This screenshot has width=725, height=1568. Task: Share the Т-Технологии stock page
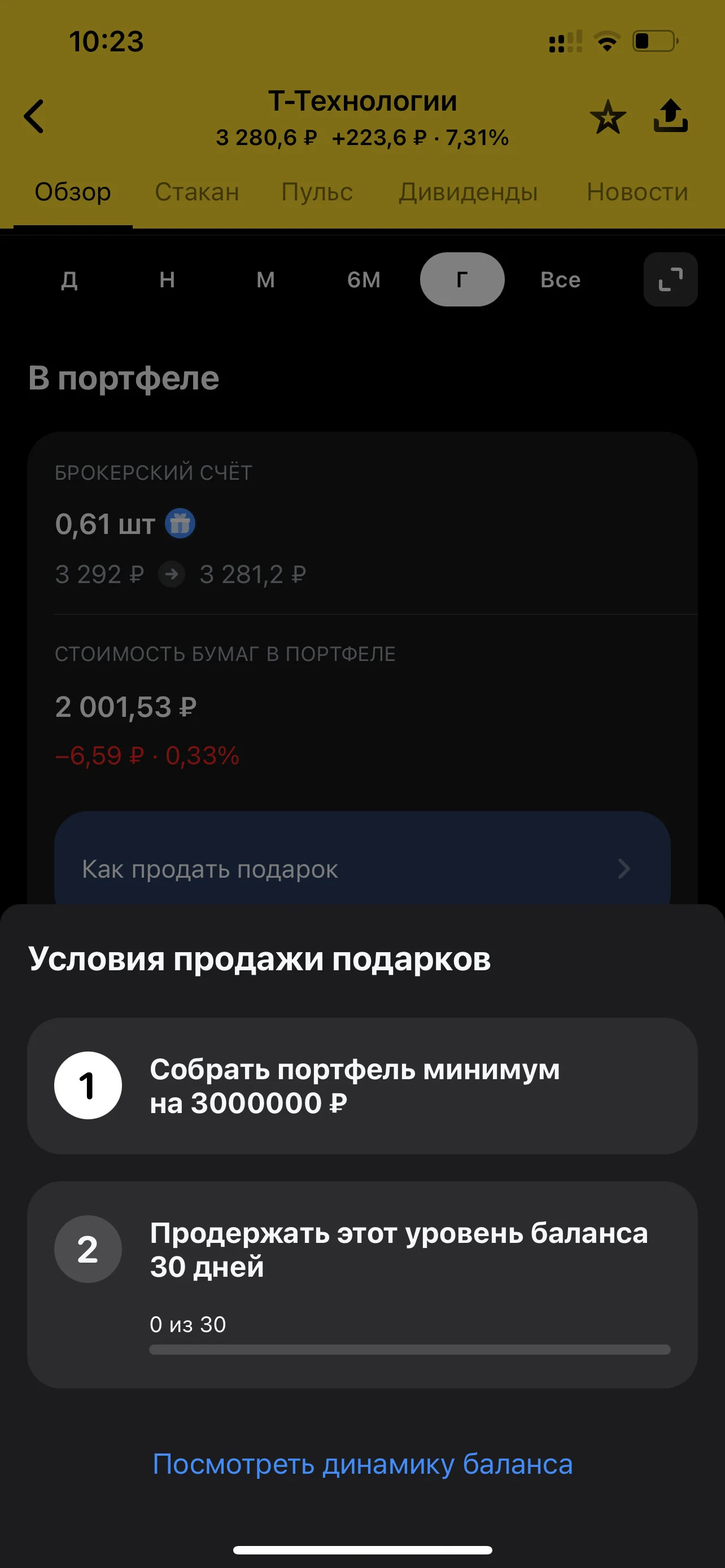coord(670,116)
